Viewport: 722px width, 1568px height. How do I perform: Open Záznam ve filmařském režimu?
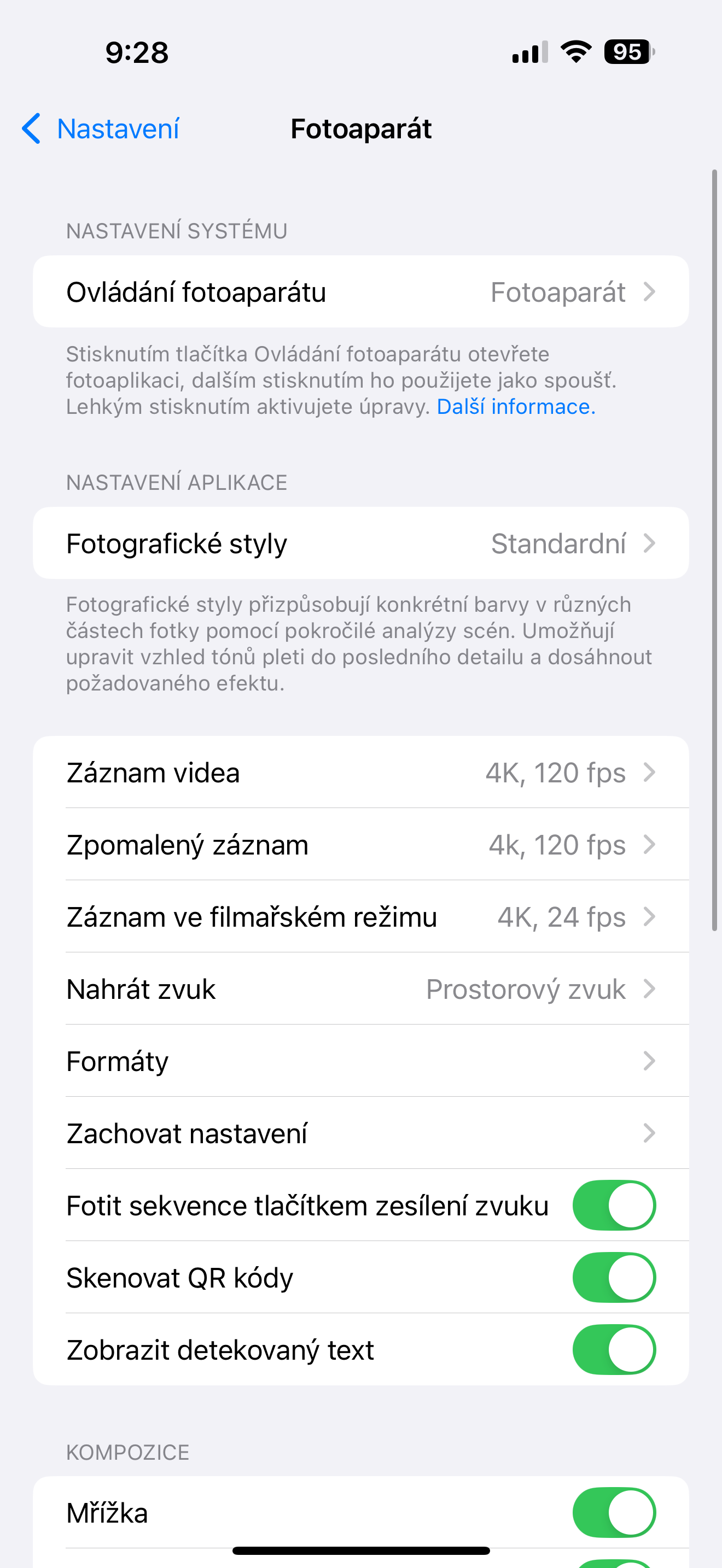pos(360,917)
